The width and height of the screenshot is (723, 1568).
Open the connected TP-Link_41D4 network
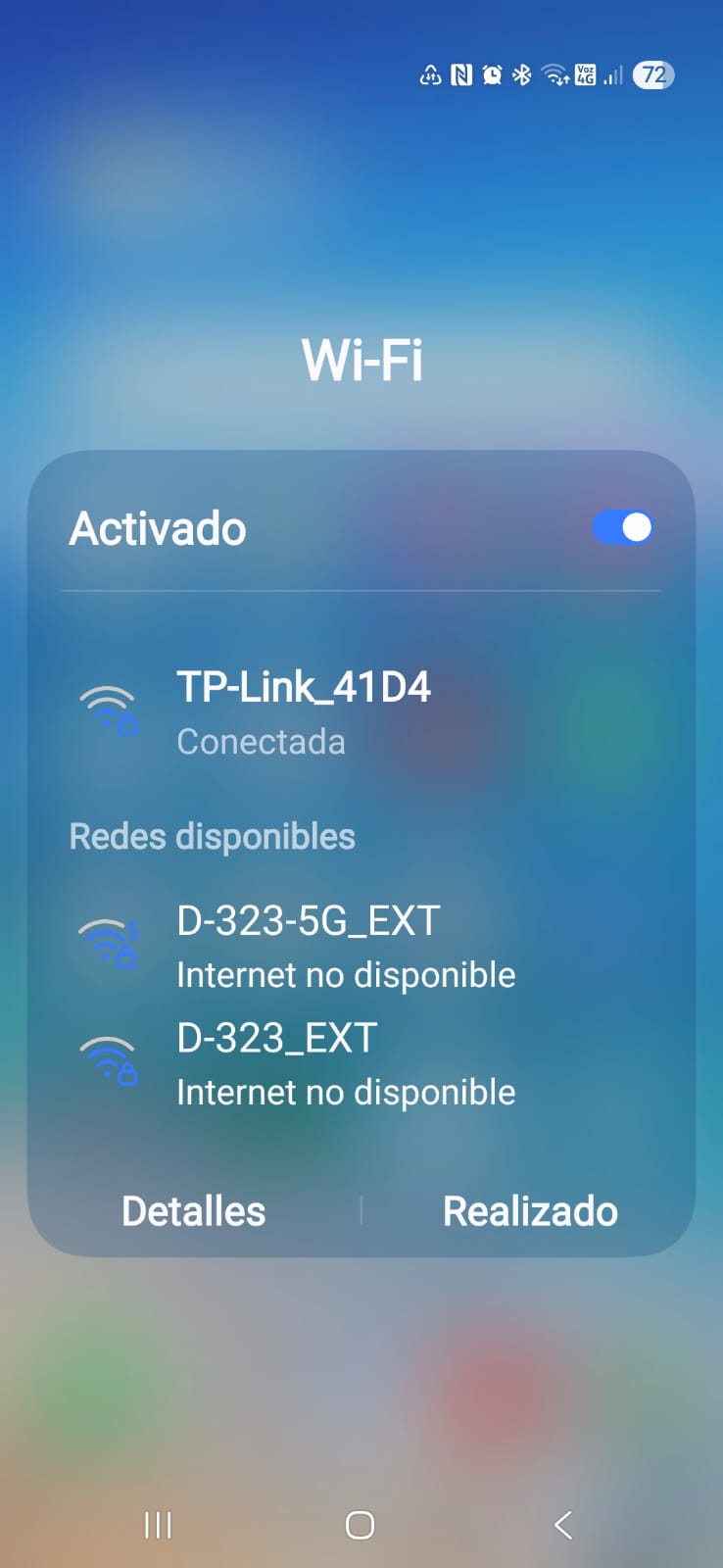(x=304, y=711)
